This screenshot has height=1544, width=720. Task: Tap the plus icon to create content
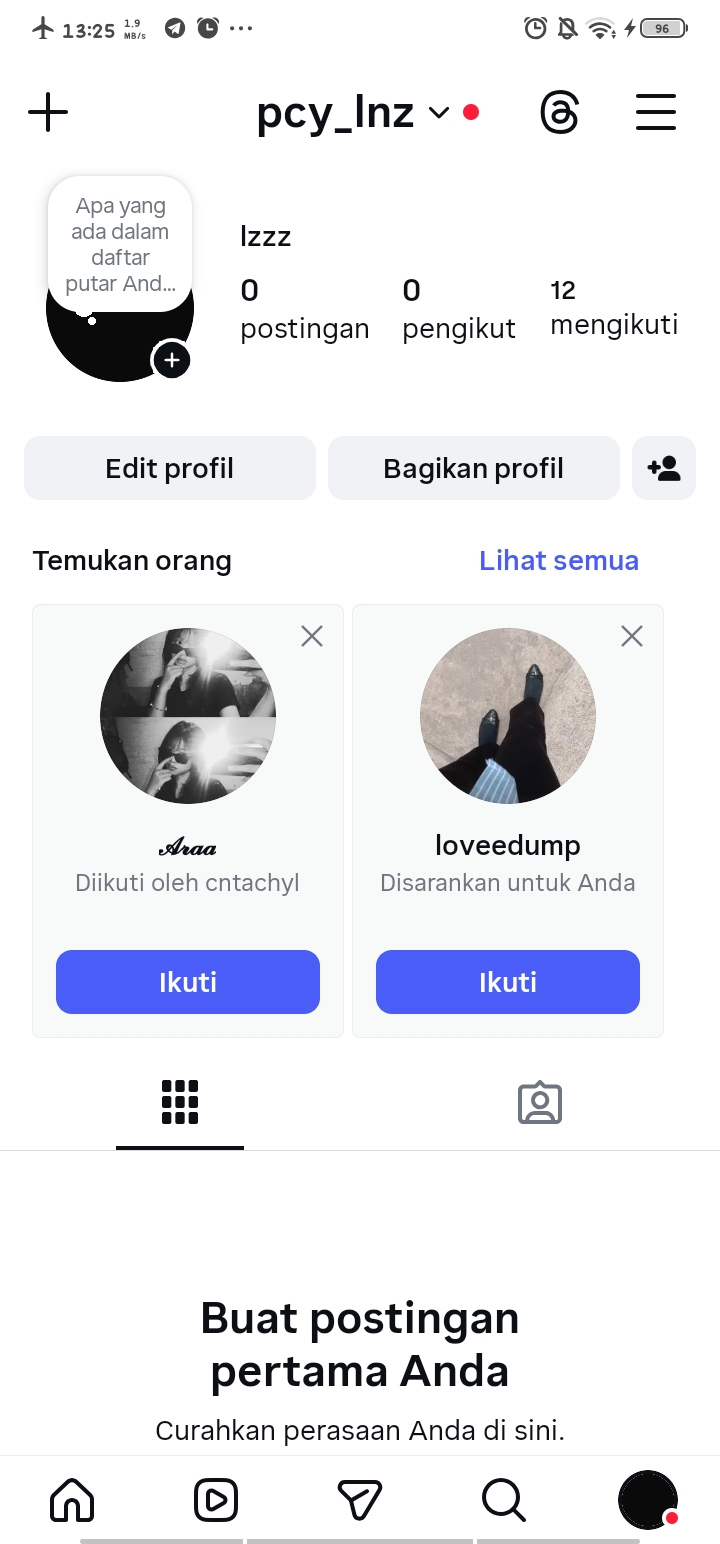point(48,112)
